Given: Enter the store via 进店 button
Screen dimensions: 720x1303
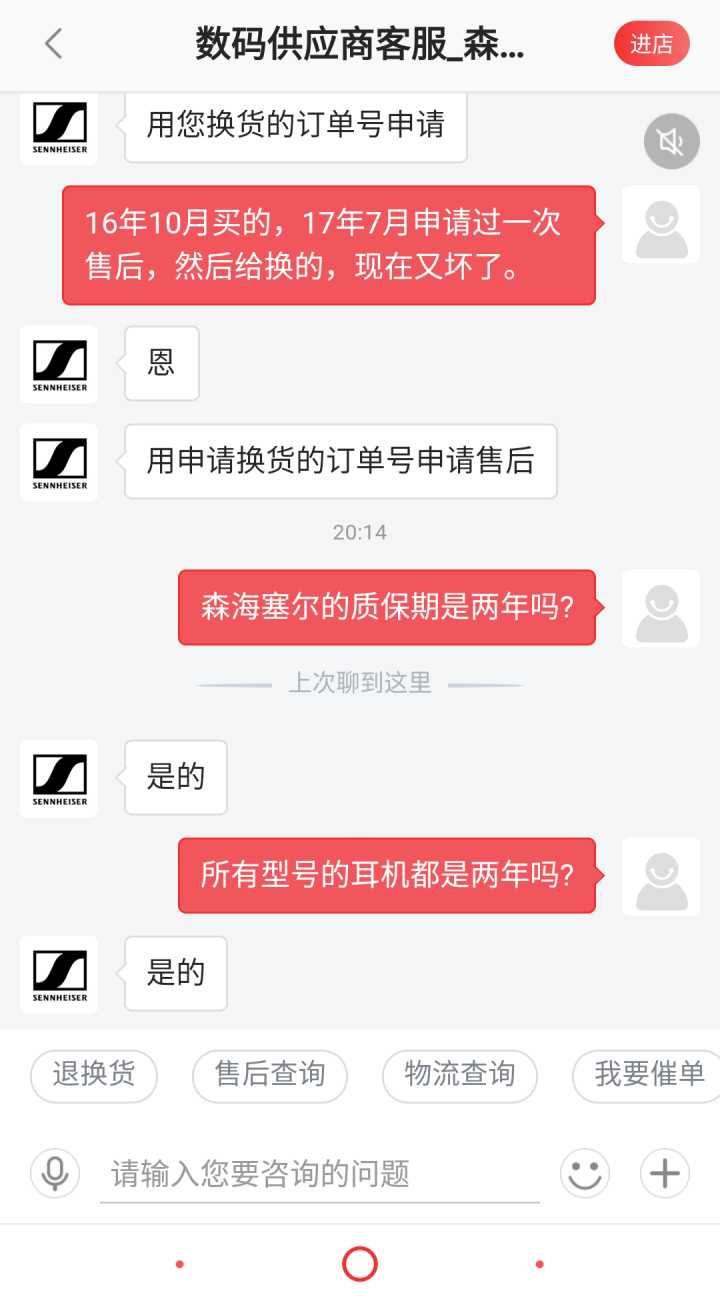Looking at the screenshot, I should (651, 44).
